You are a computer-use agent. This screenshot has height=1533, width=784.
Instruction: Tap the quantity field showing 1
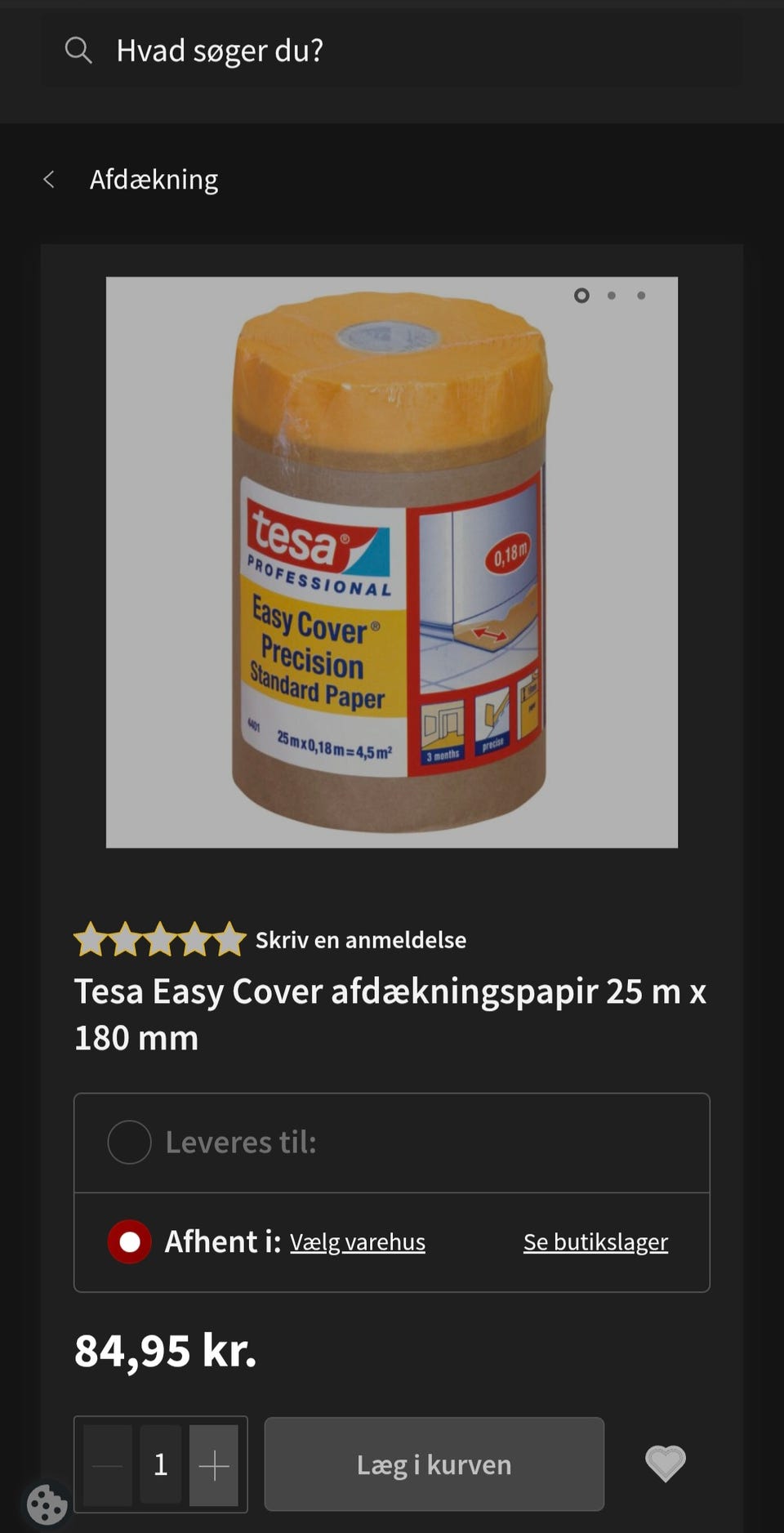pos(161,1465)
